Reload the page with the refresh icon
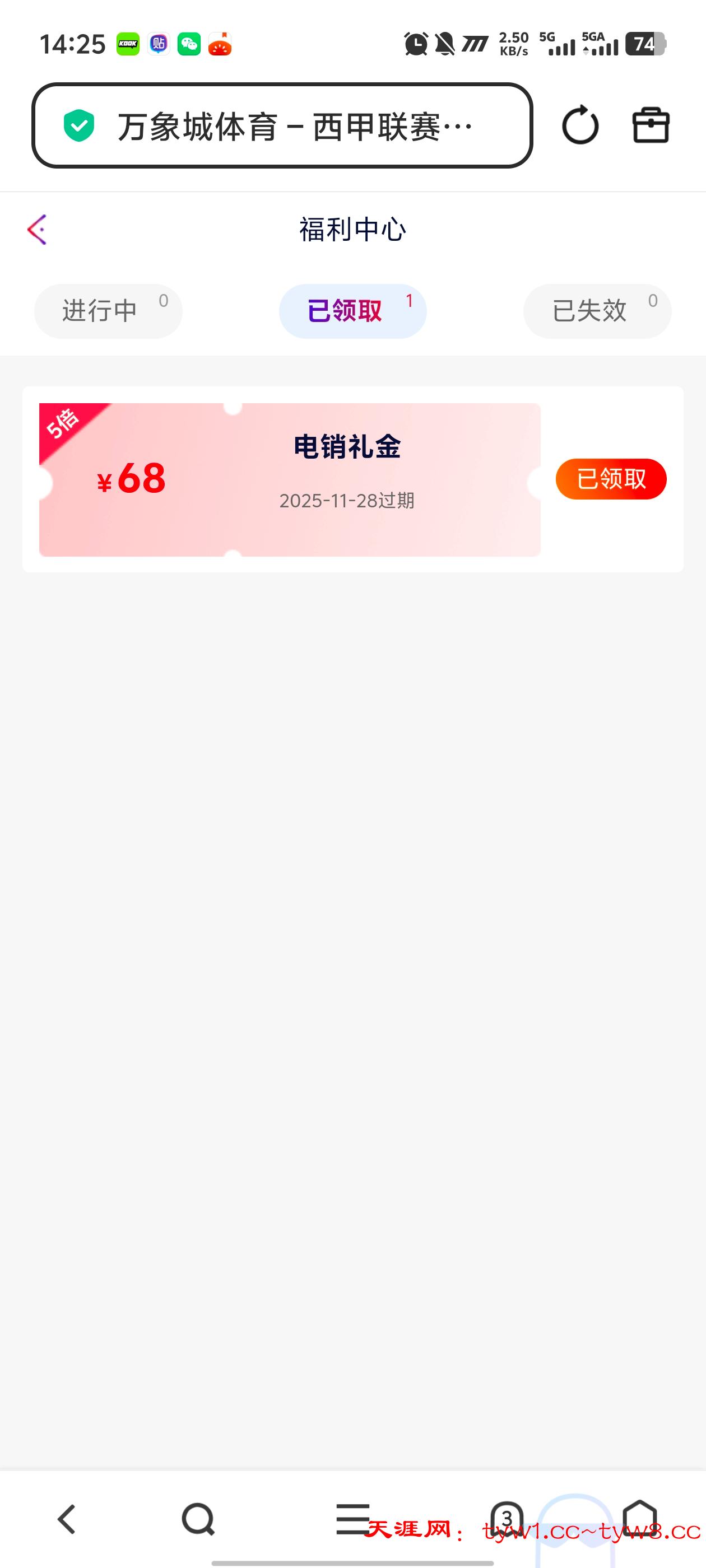706x1568 pixels. coord(580,125)
